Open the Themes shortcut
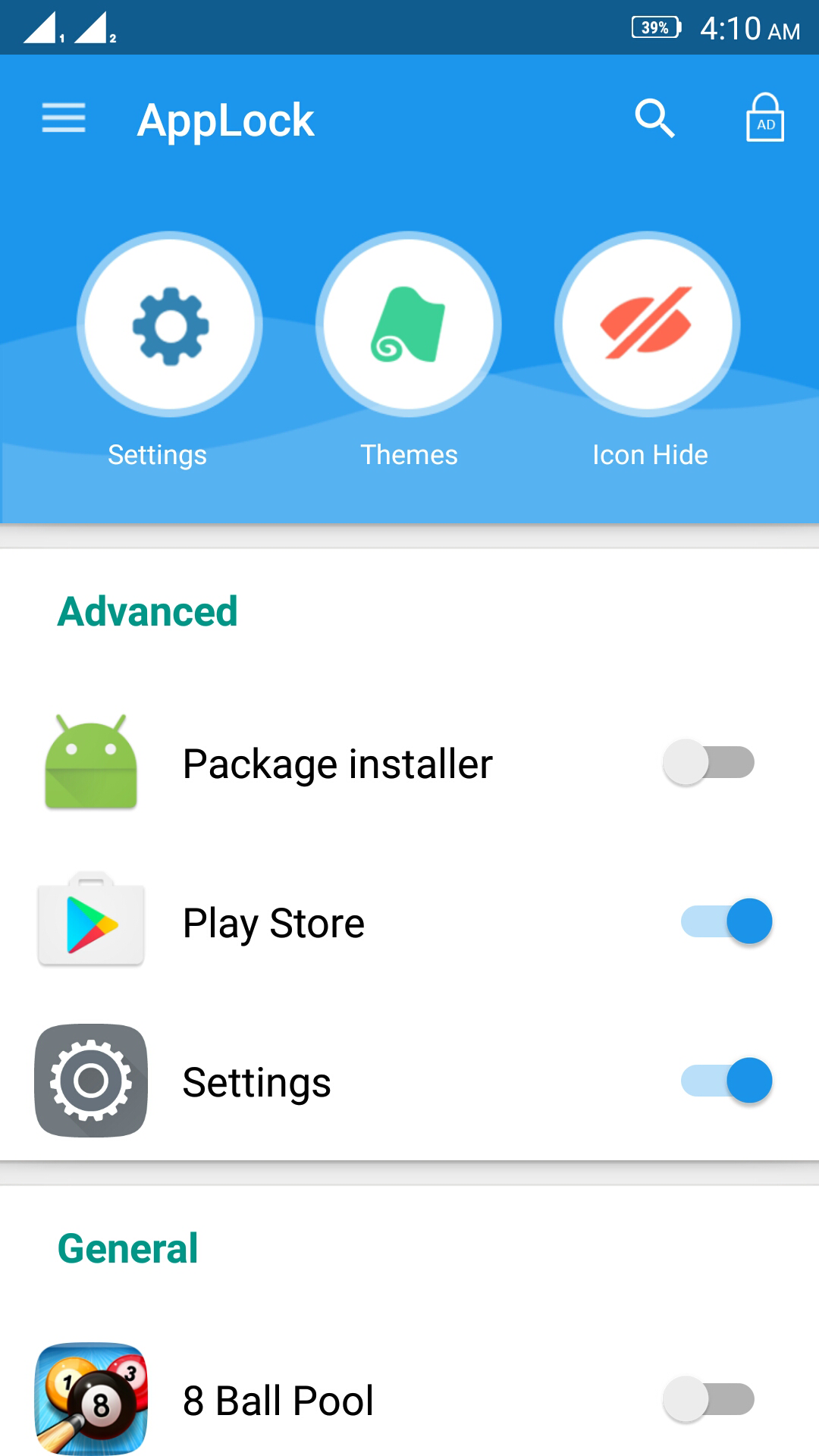 coord(409,325)
